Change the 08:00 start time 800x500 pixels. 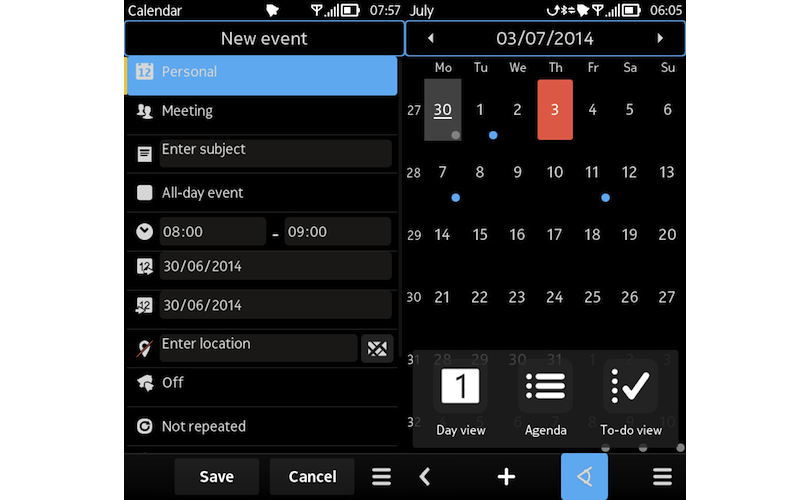[x=212, y=232]
